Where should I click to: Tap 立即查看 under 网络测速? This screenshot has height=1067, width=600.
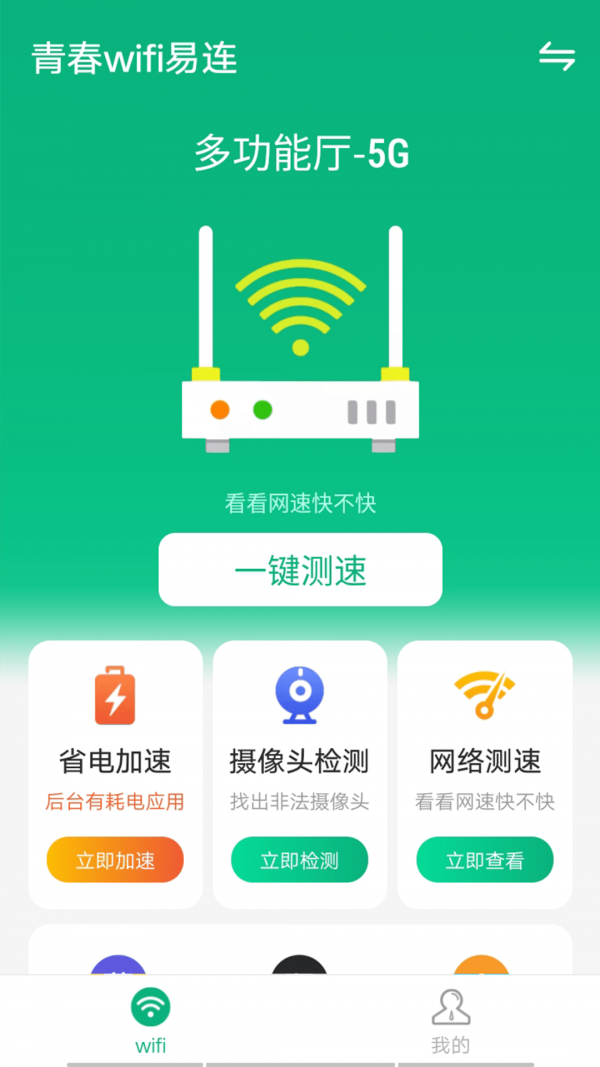[485, 860]
